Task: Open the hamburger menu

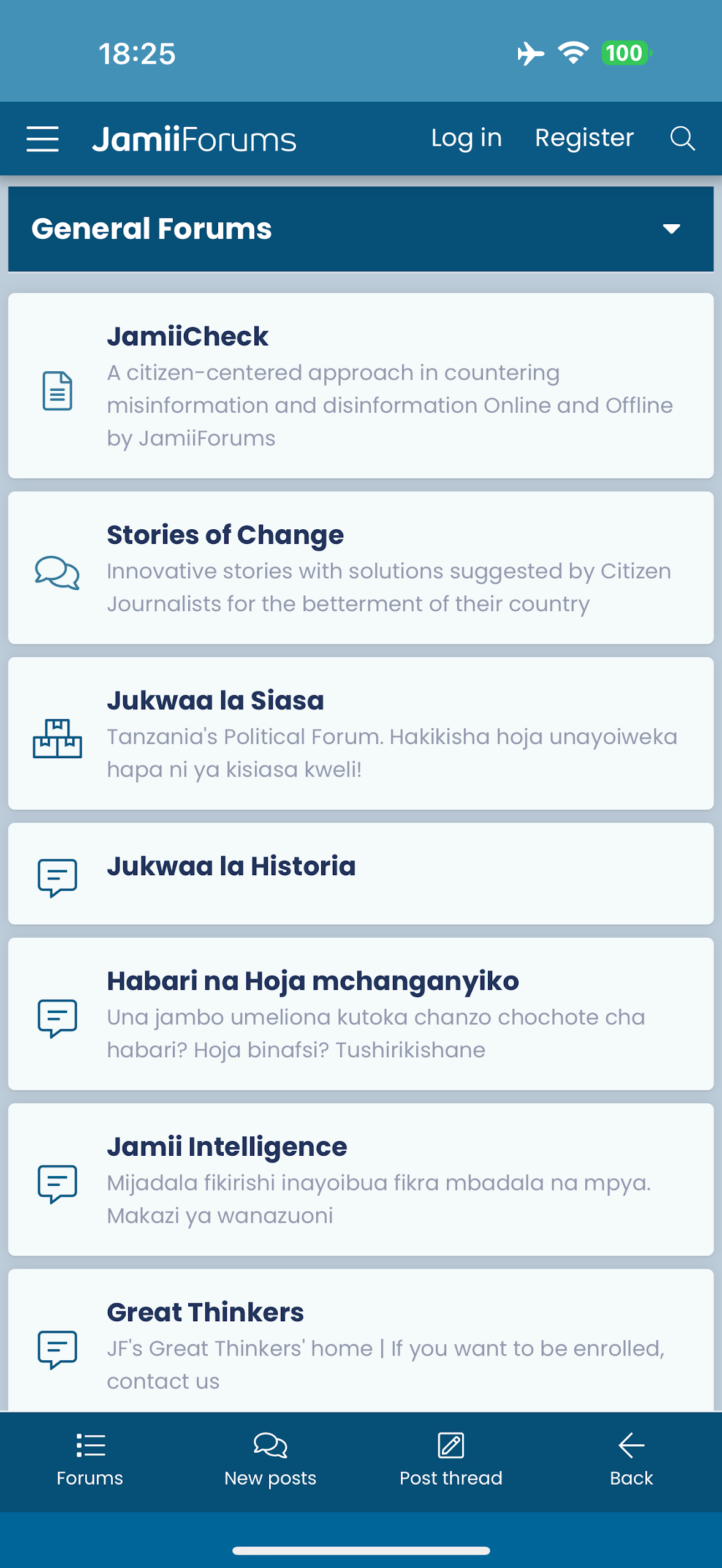Action: (x=42, y=139)
